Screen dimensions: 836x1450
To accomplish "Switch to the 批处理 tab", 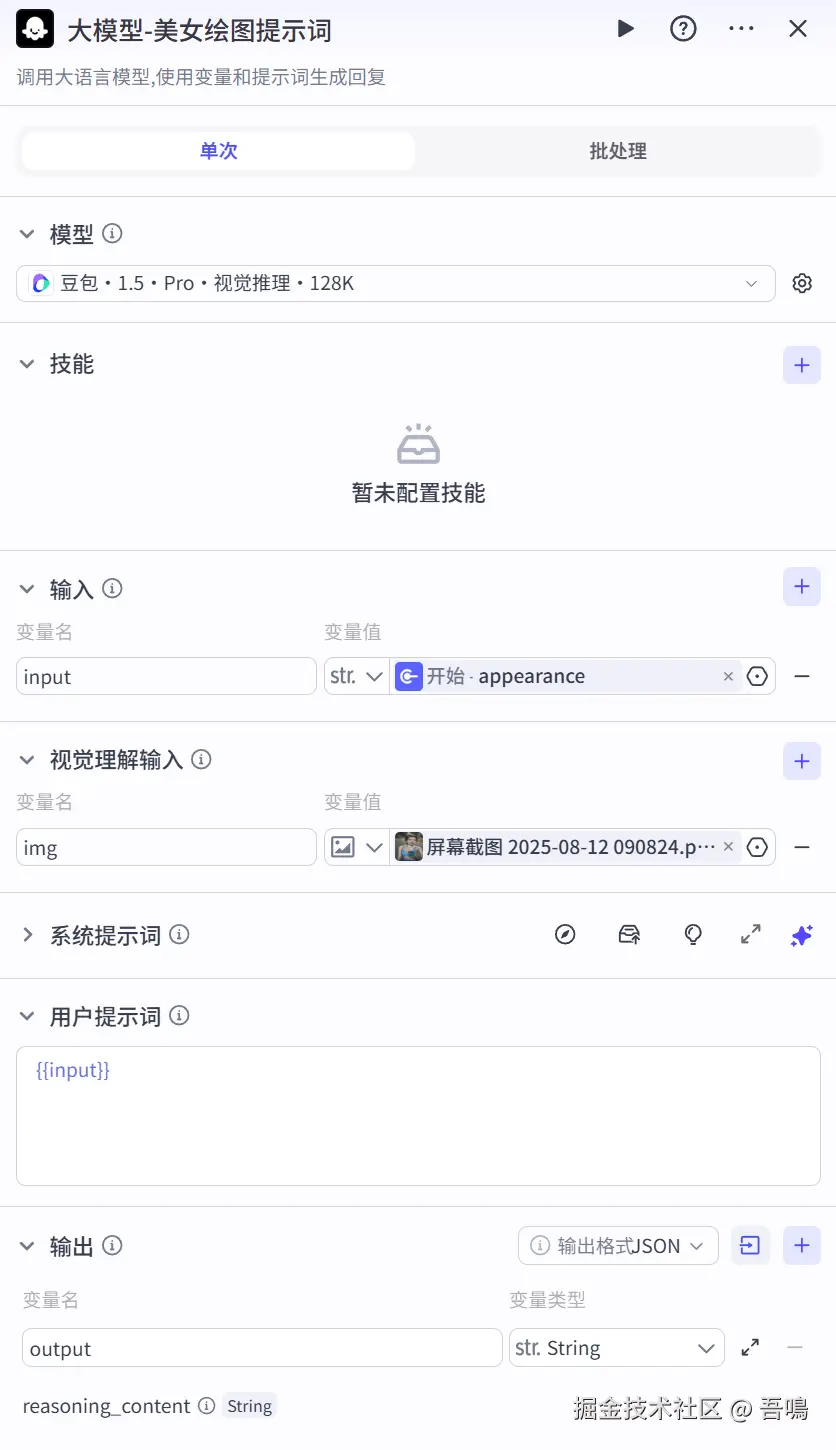I will [x=617, y=151].
